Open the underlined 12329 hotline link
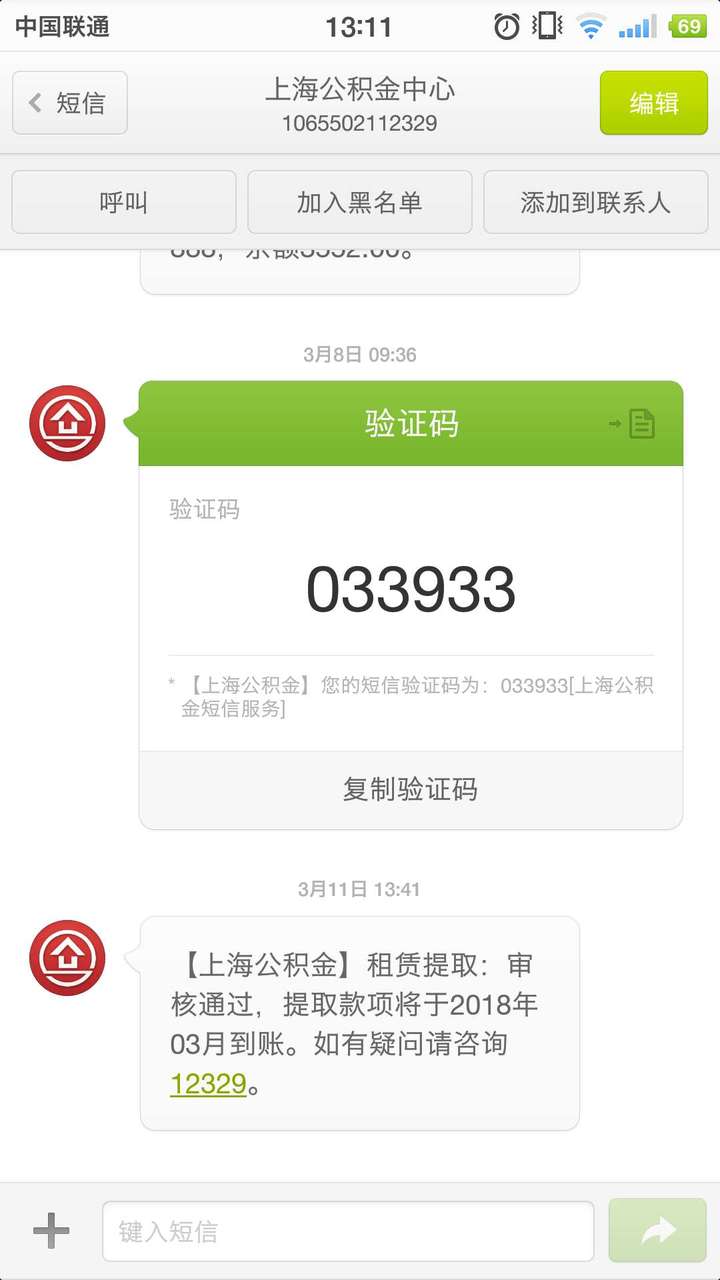This screenshot has height=1280, width=720. pyautogui.click(x=208, y=1083)
